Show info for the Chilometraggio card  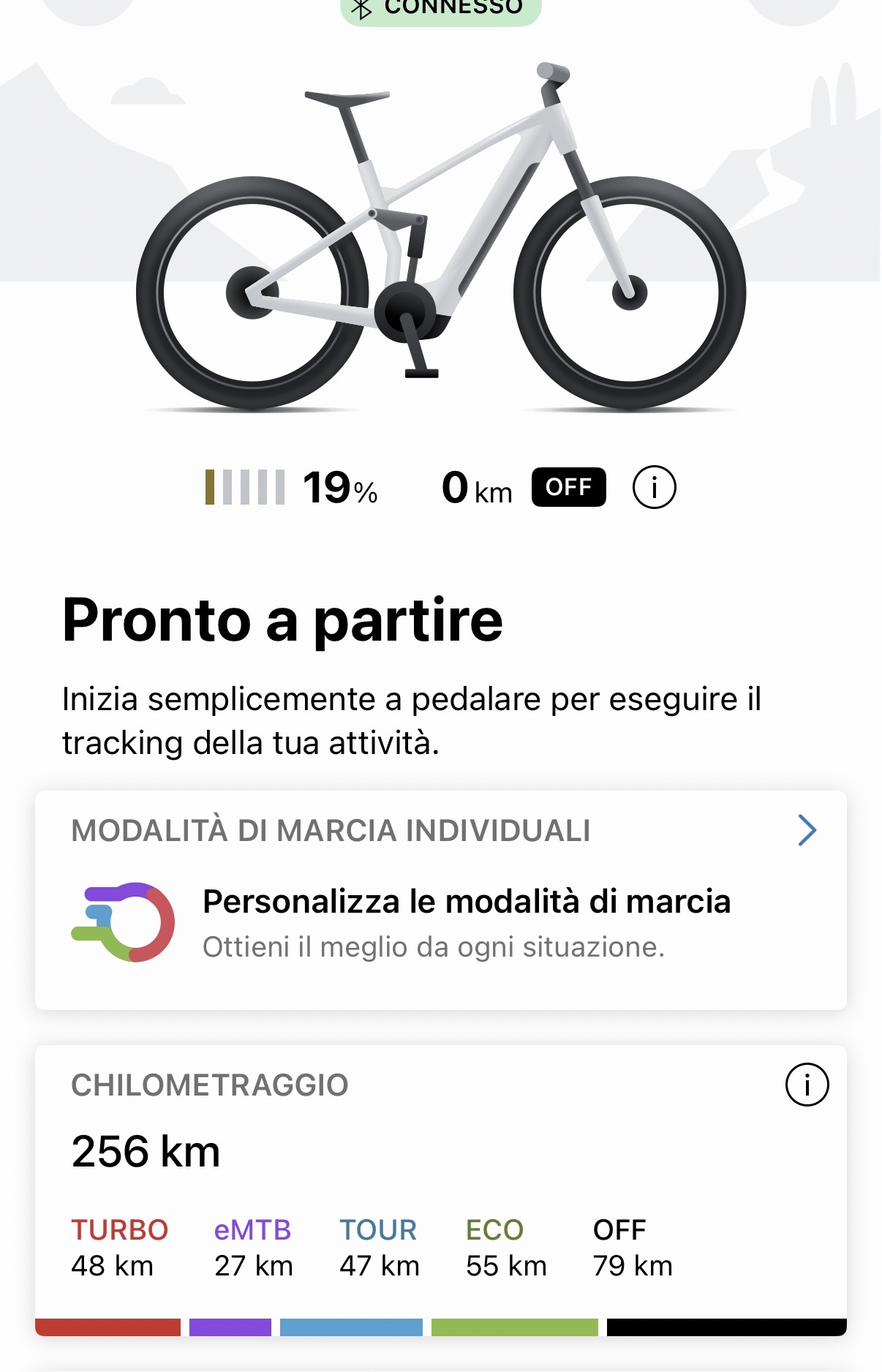click(807, 1085)
